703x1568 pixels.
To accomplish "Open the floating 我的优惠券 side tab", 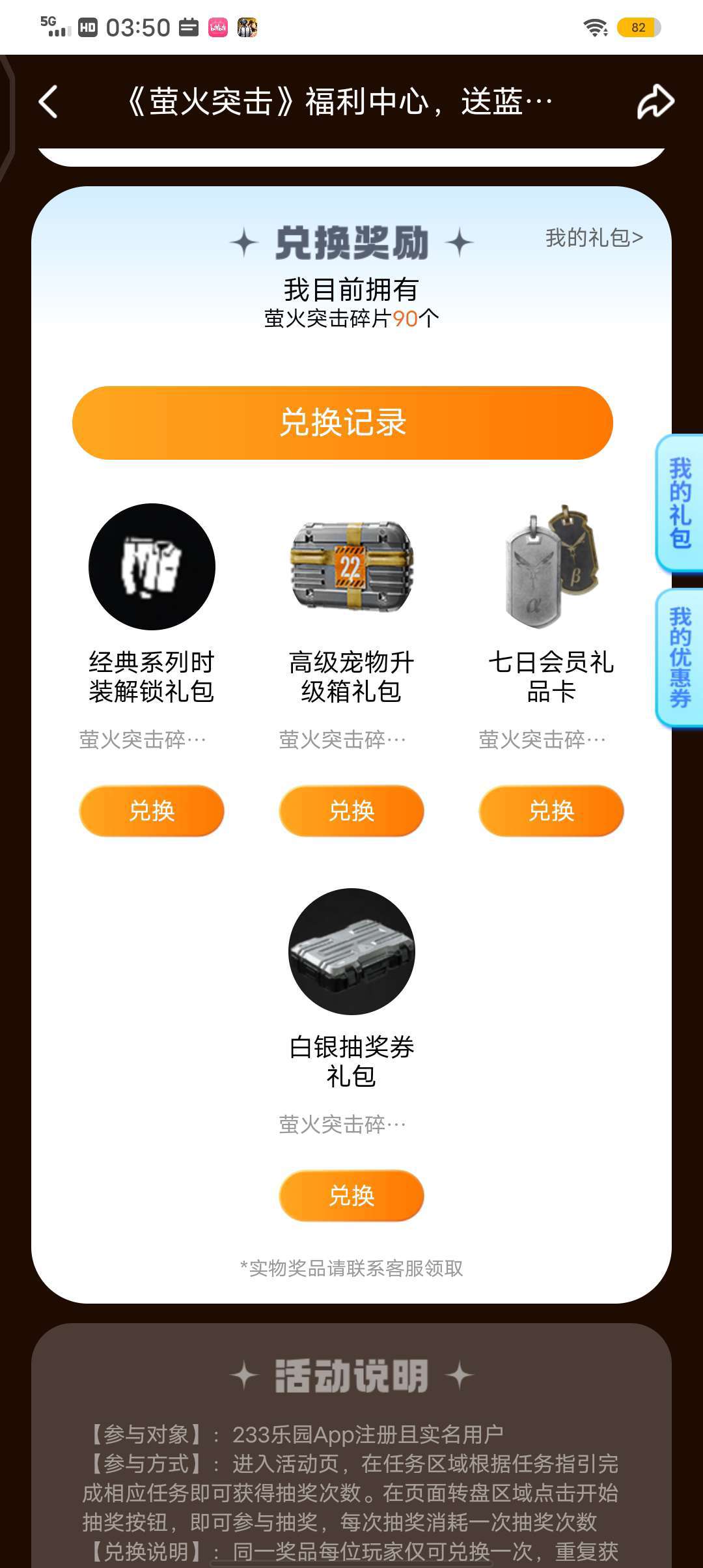I will 680,657.
